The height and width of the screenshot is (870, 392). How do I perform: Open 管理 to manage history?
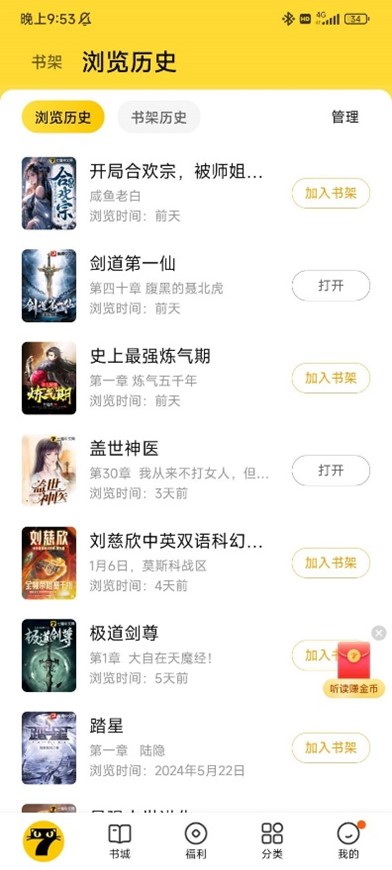pos(345,117)
